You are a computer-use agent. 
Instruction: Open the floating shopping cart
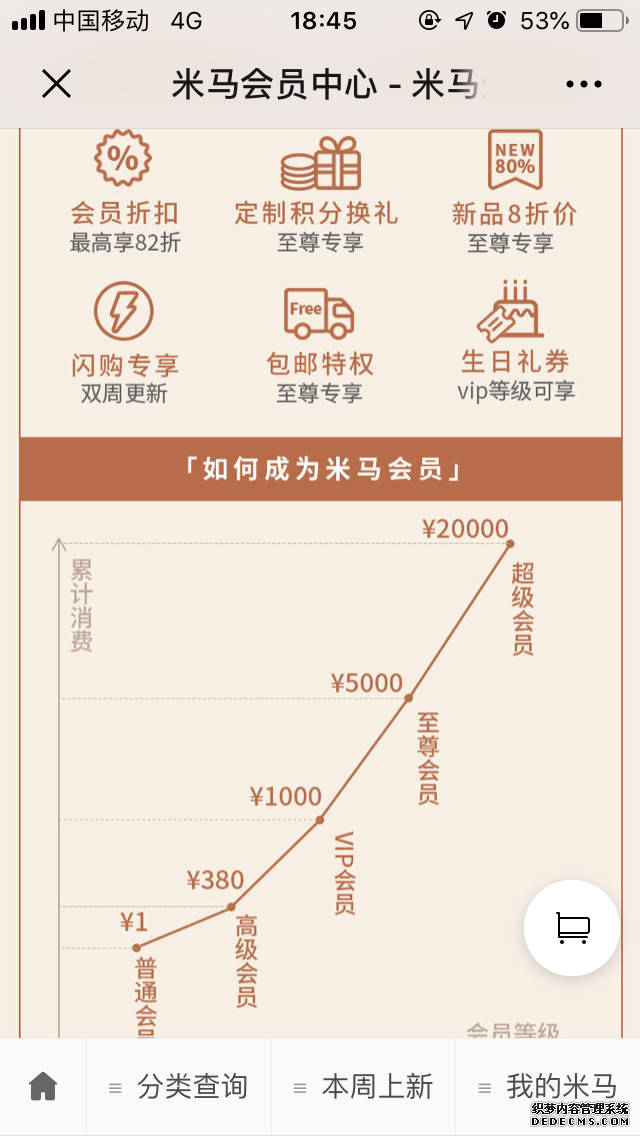[572, 928]
